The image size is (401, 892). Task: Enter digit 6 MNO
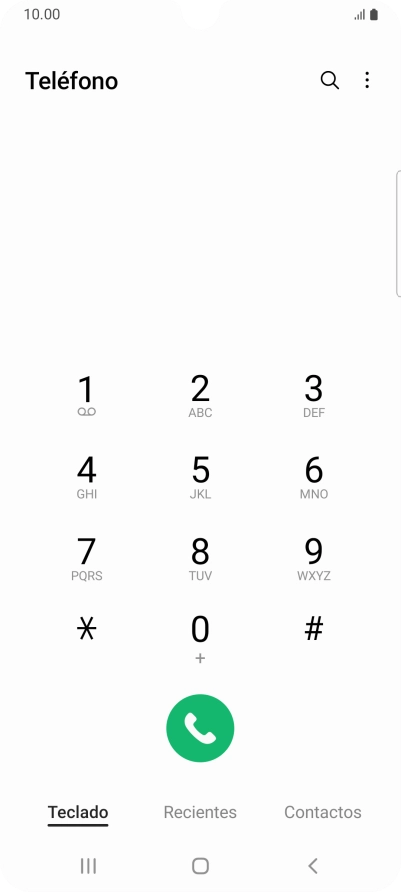pos(313,478)
